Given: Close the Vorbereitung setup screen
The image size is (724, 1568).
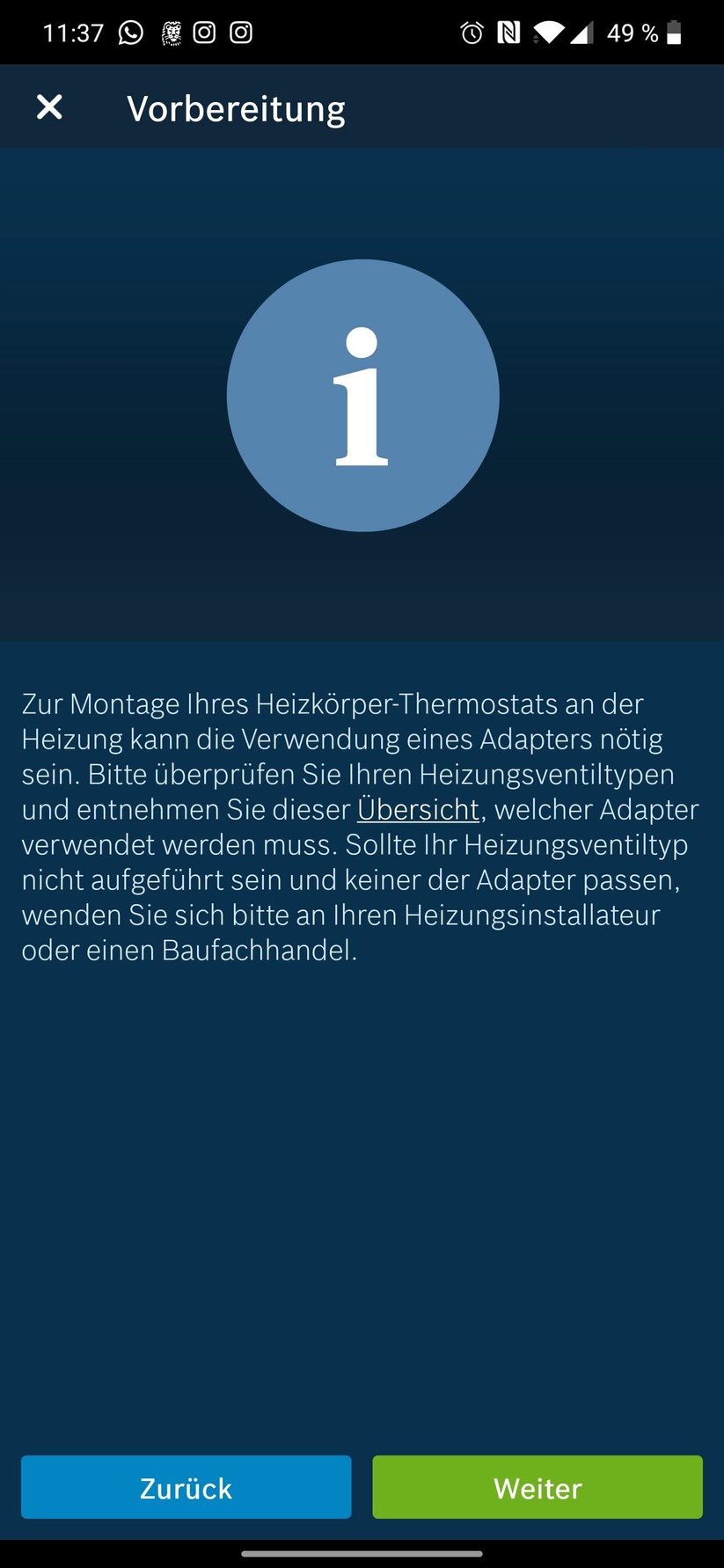Looking at the screenshot, I should 49,107.
